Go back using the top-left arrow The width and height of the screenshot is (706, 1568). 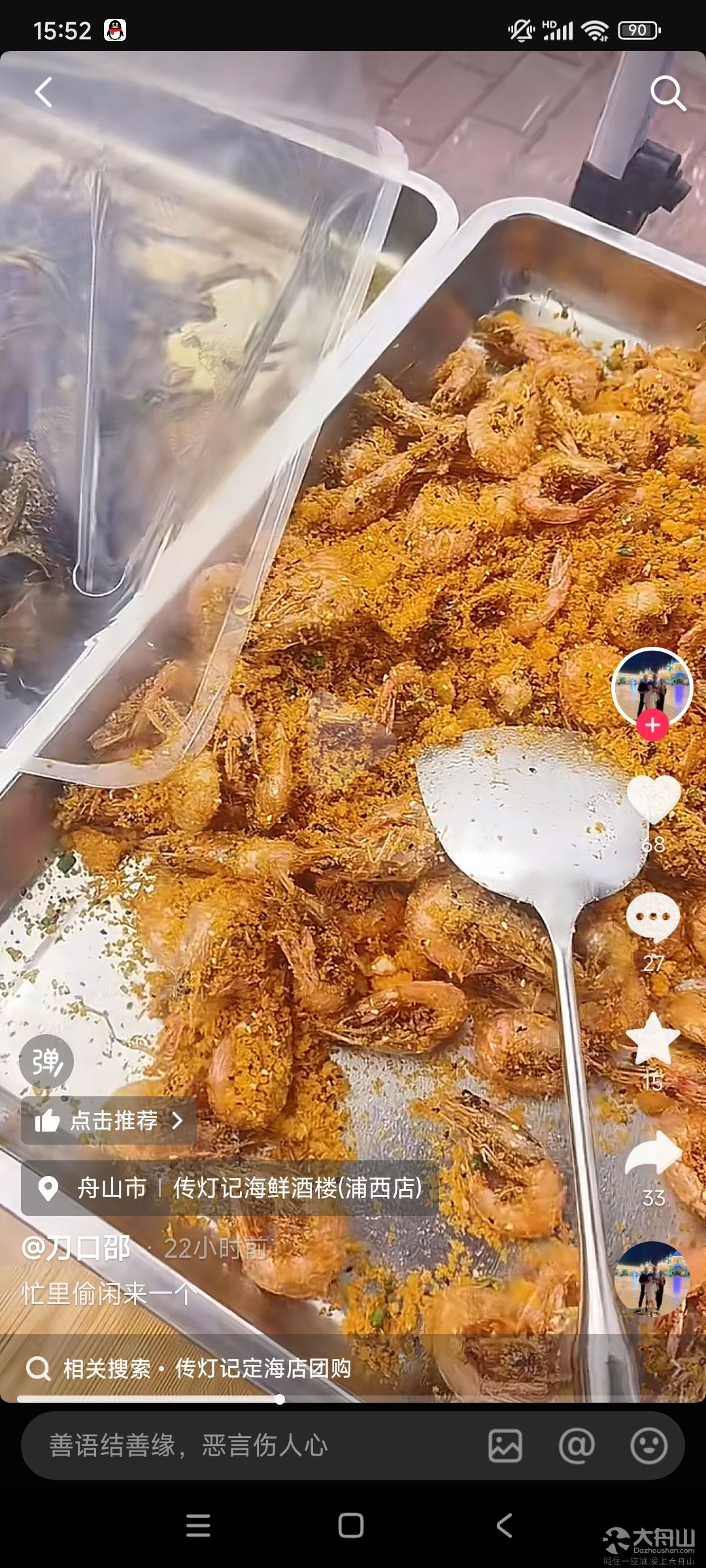[x=43, y=92]
